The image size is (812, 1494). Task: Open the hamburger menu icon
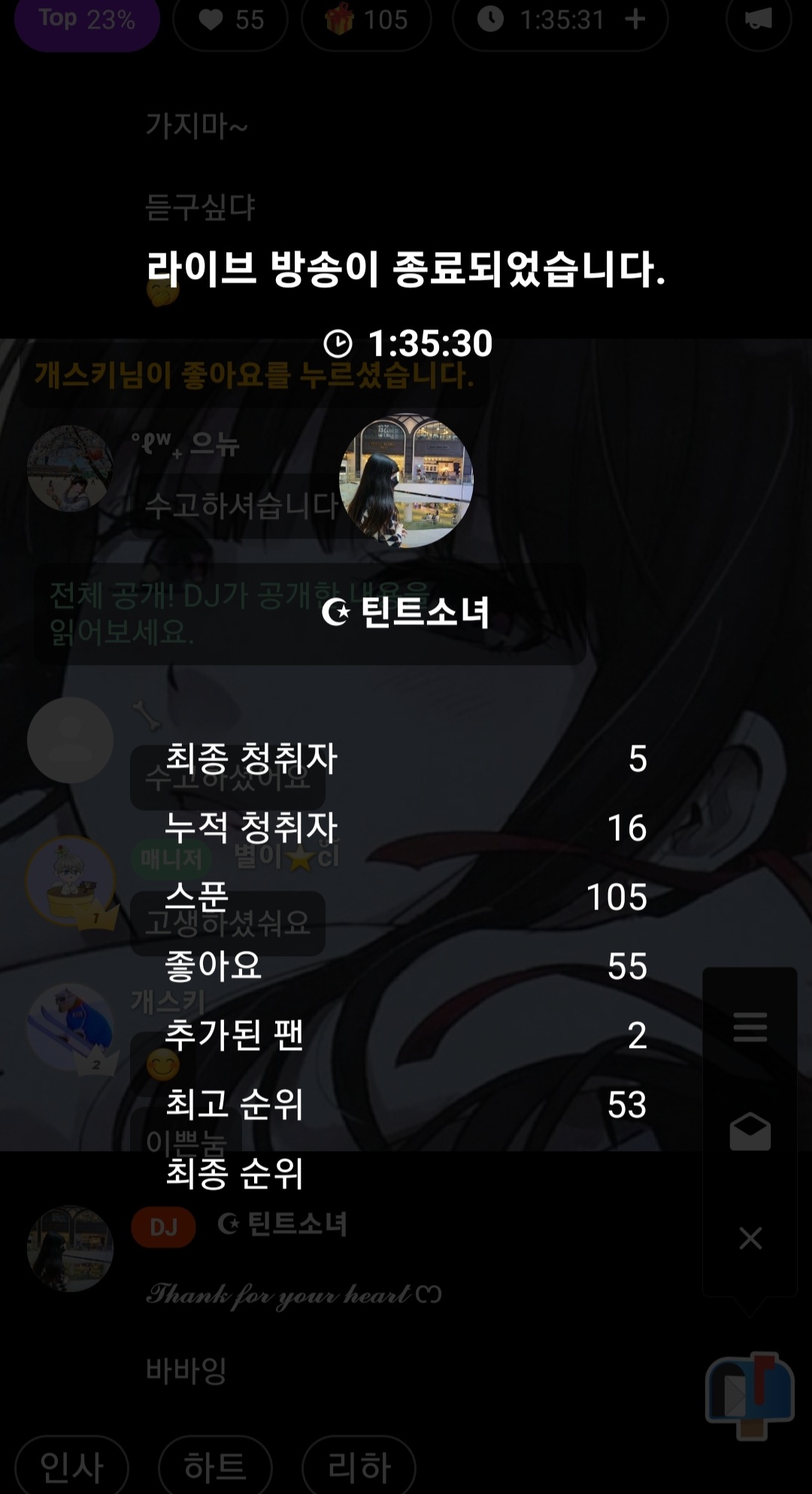click(750, 1027)
